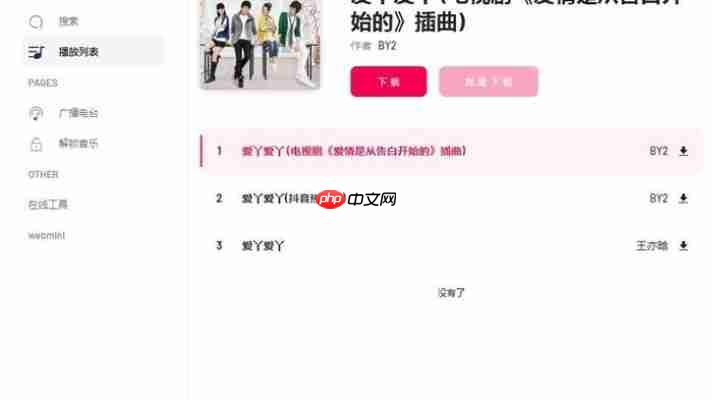
Task: Open 搜索 in the sidebar
Action: coord(67,21)
